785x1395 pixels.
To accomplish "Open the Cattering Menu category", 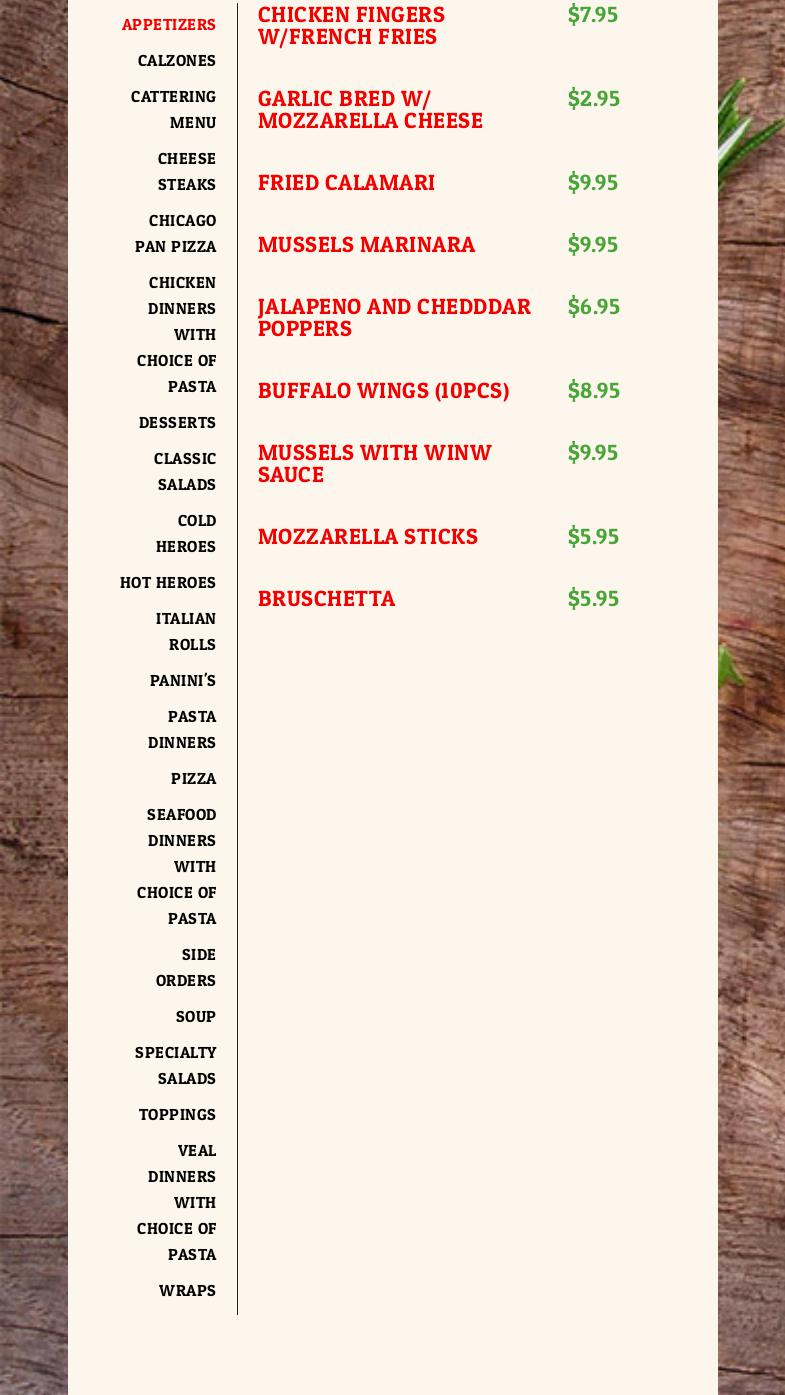I will (174, 109).
